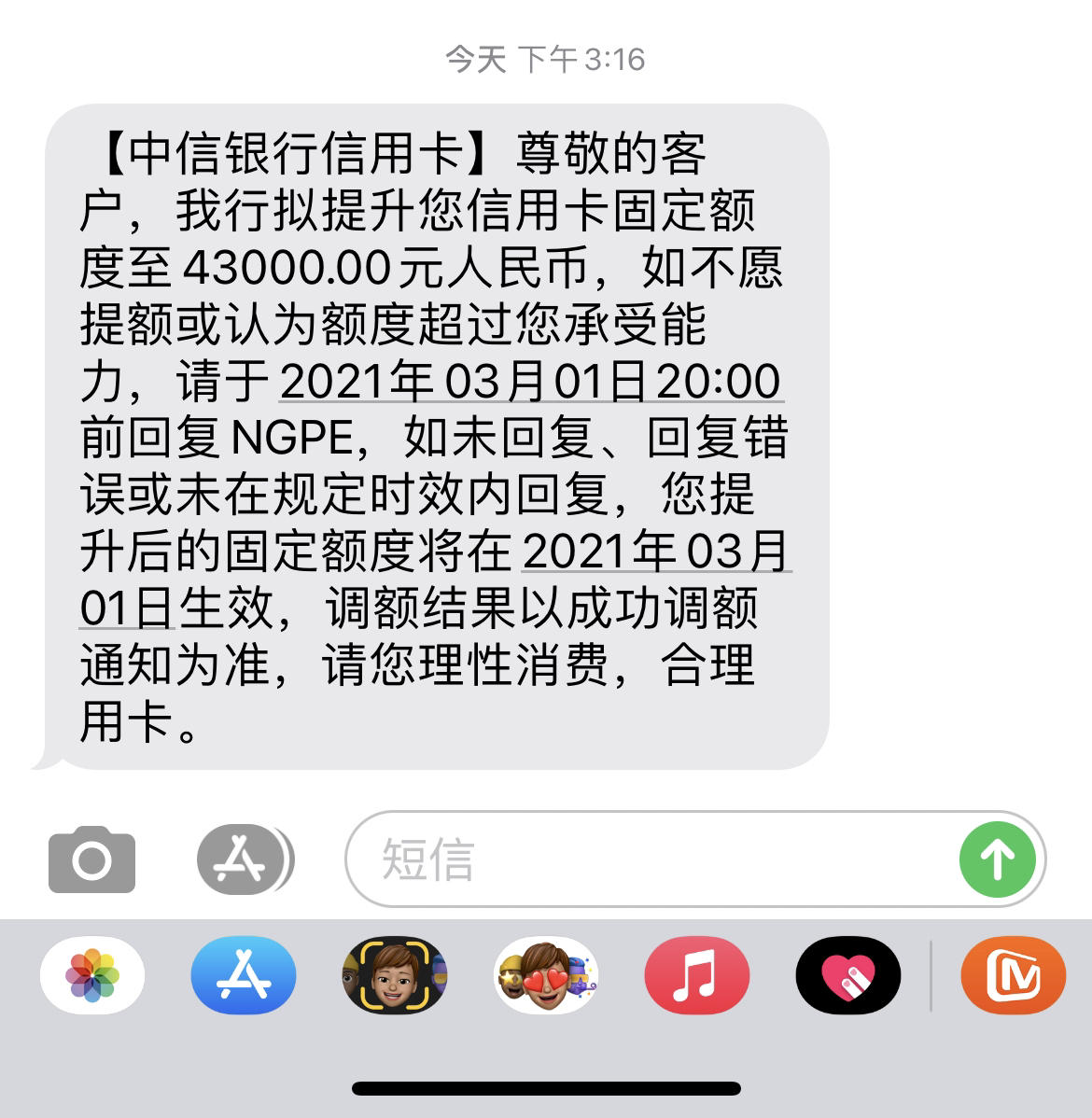This screenshot has width=1092, height=1118.
Task: Open the Photos app in the app drawer
Action: pos(91,974)
